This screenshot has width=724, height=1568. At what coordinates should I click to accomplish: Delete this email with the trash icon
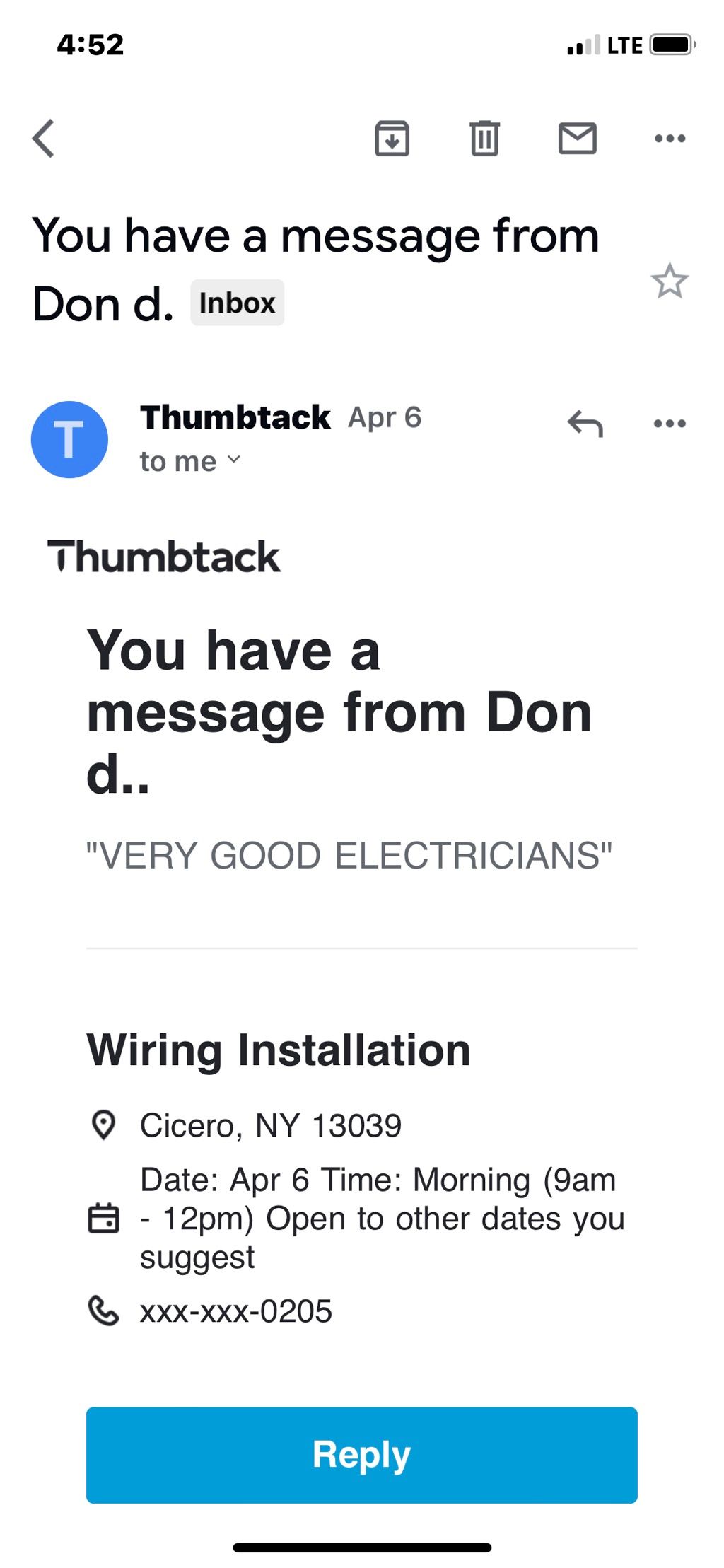click(484, 138)
